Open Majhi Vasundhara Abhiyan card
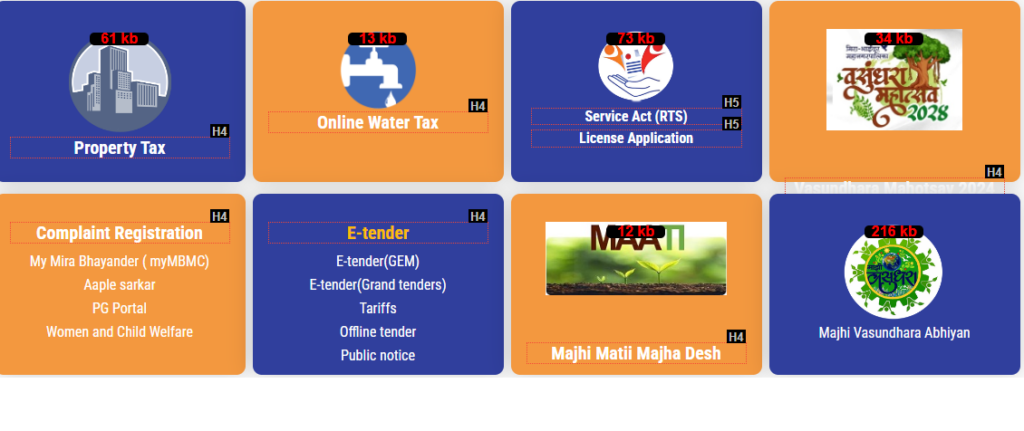 894,333
